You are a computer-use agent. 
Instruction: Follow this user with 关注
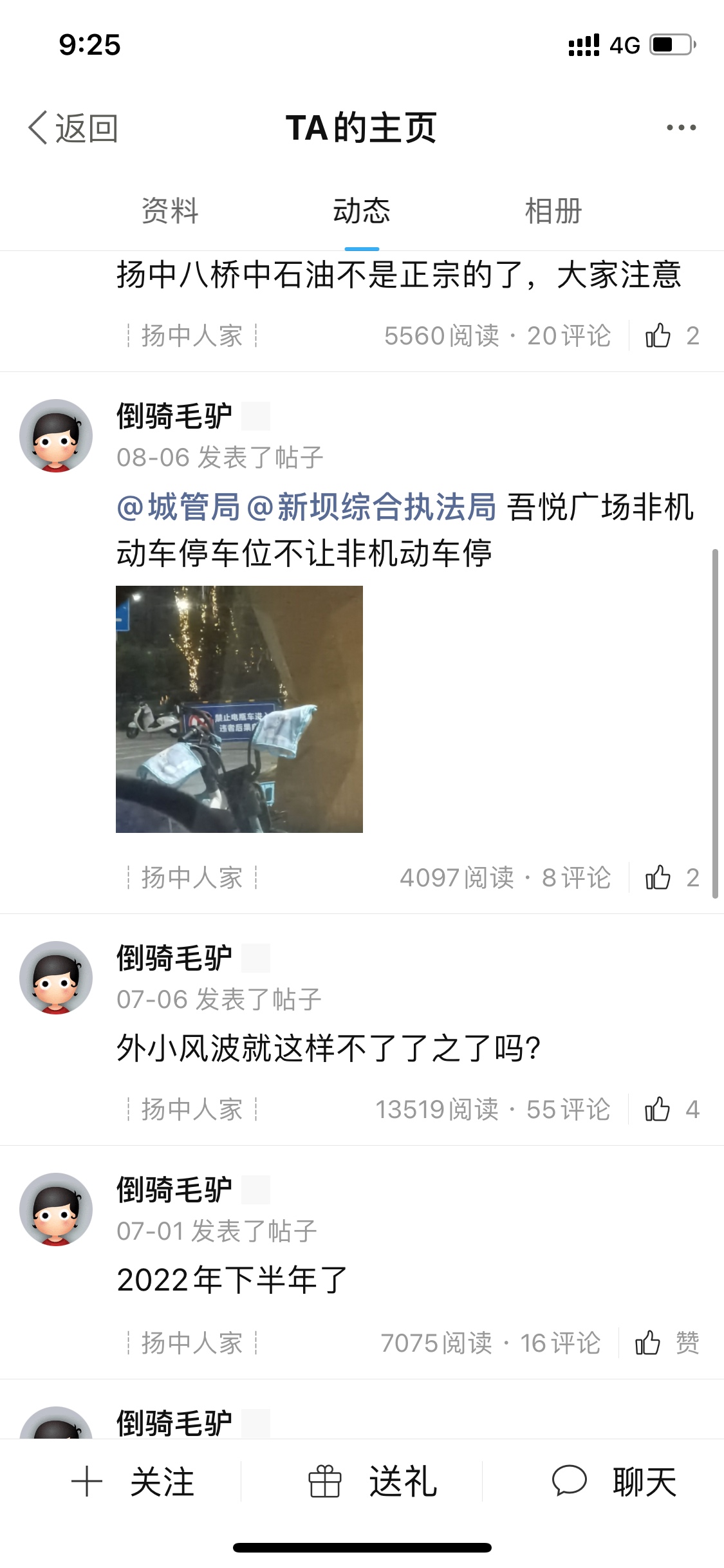[133, 1482]
